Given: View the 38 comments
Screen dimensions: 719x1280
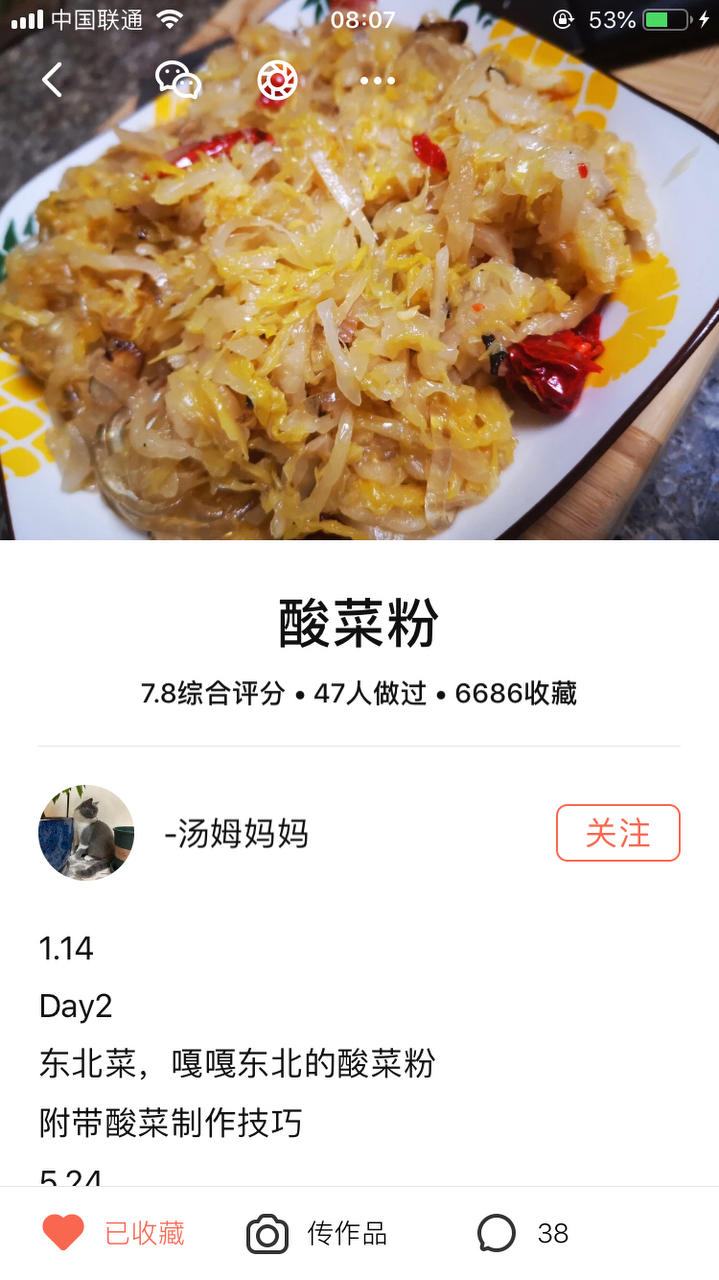Looking at the screenshot, I should (x=523, y=1233).
